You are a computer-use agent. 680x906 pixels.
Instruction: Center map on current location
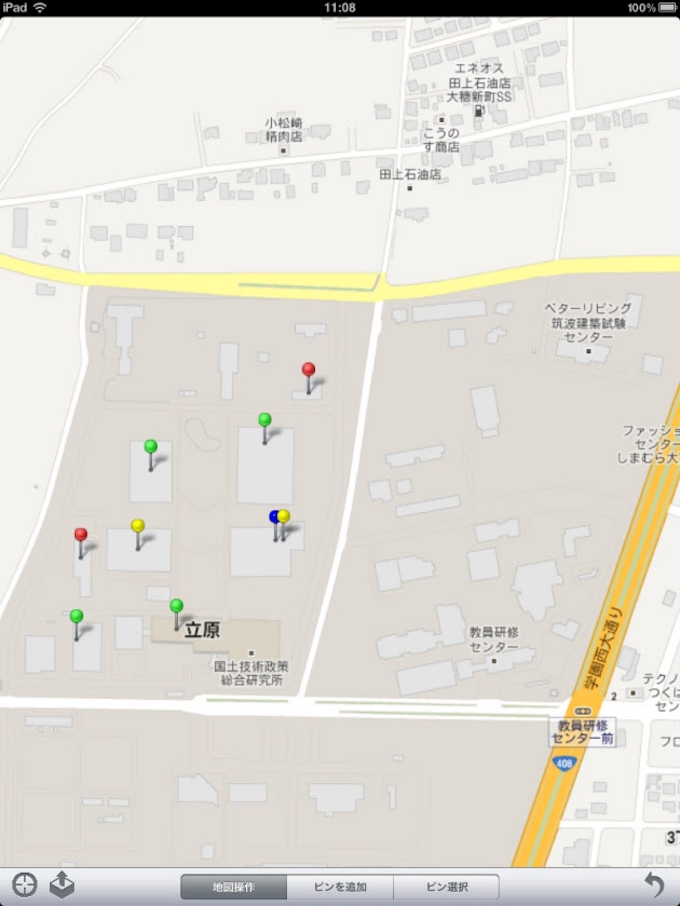pos(25,885)
